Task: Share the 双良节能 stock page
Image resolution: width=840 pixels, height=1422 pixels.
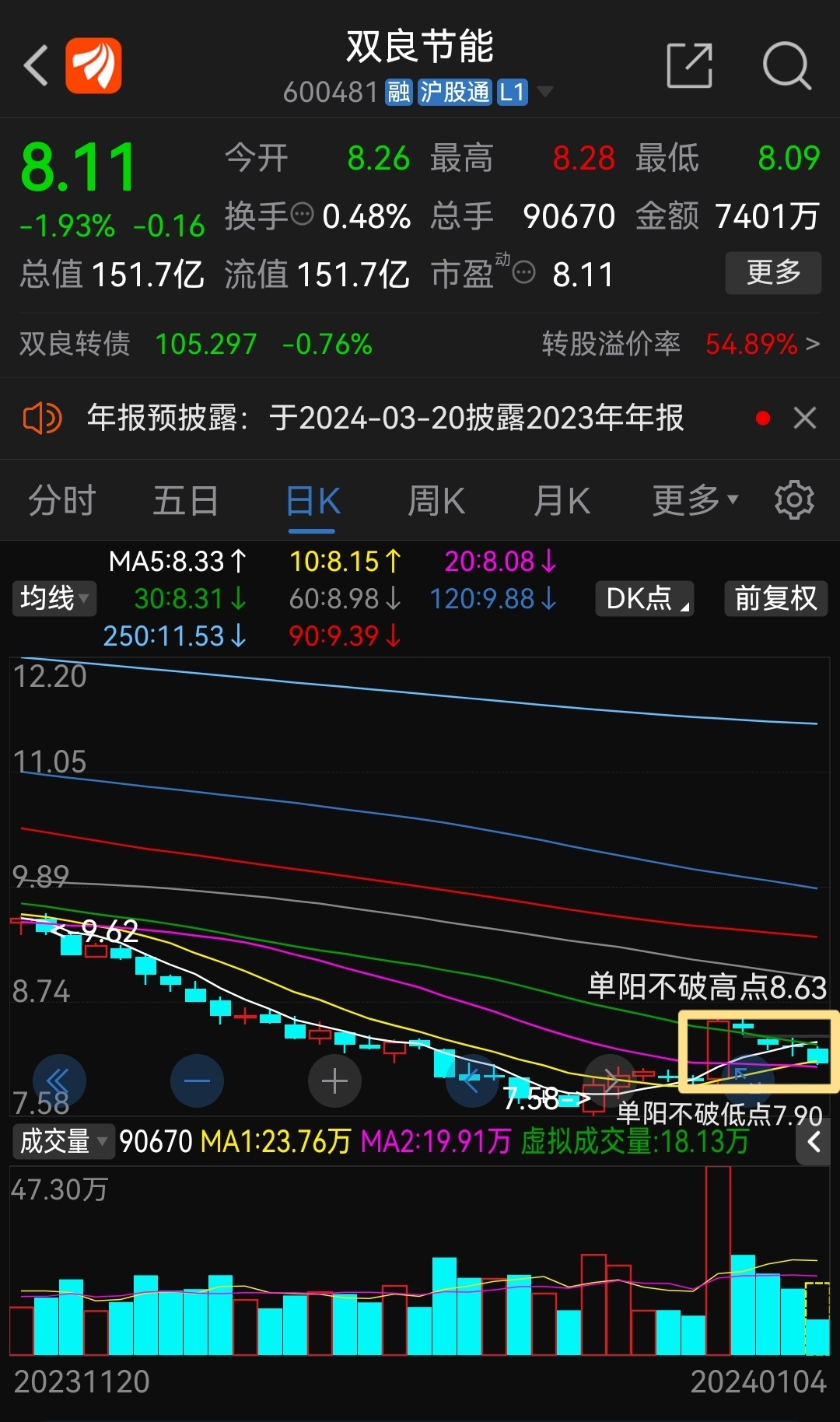Action: tap(690, 65)
